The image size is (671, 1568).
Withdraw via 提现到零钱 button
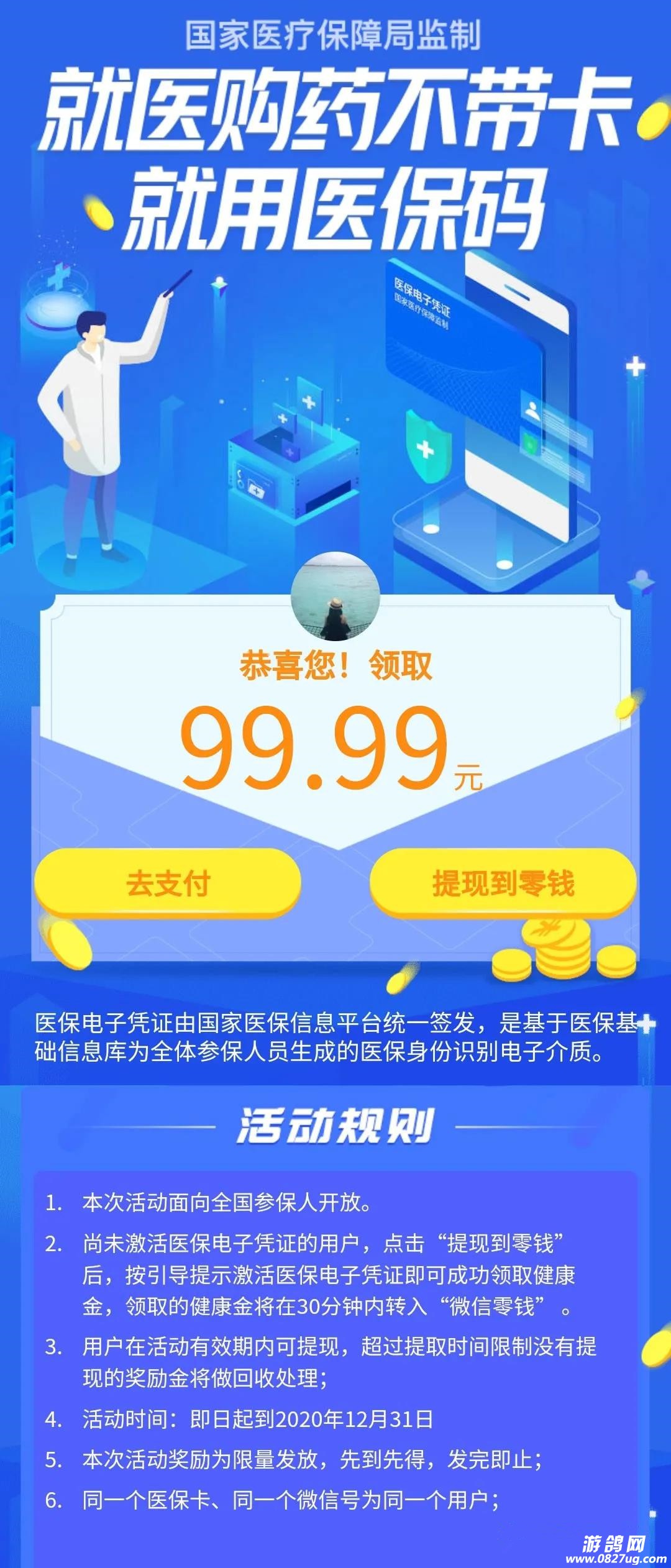[503, 883]
